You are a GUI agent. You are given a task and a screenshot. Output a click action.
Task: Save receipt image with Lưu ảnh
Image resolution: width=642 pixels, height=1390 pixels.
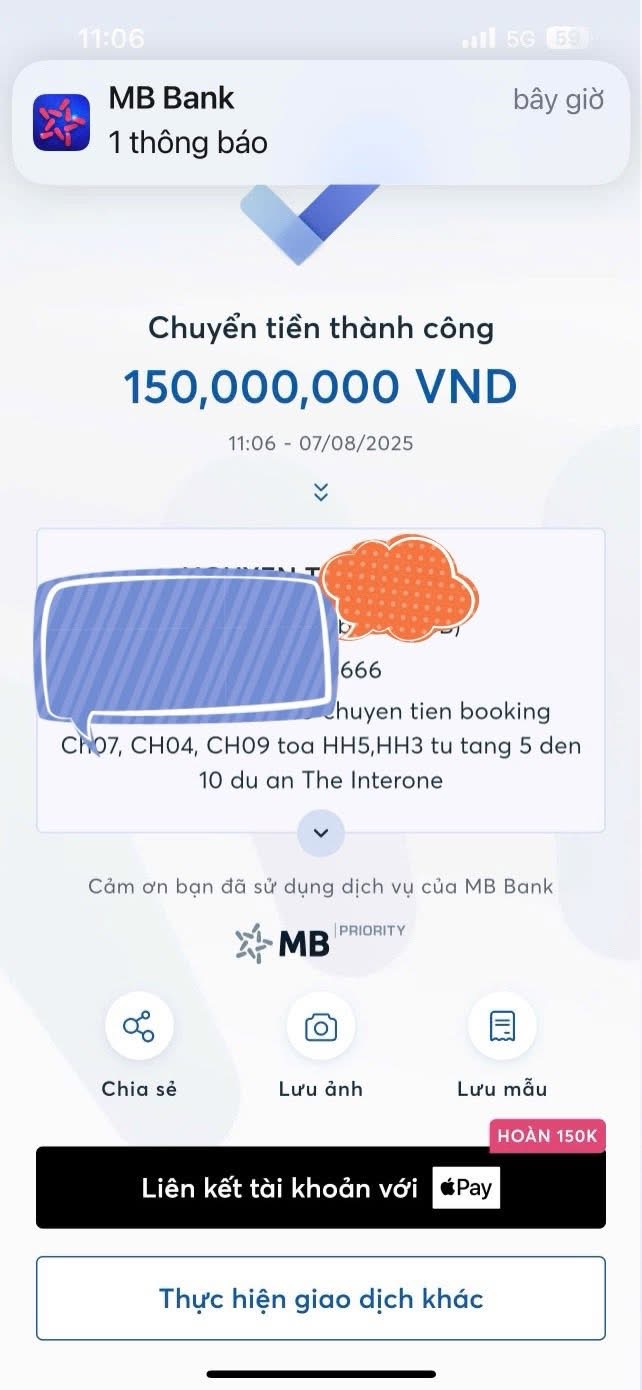point(320,1027)
